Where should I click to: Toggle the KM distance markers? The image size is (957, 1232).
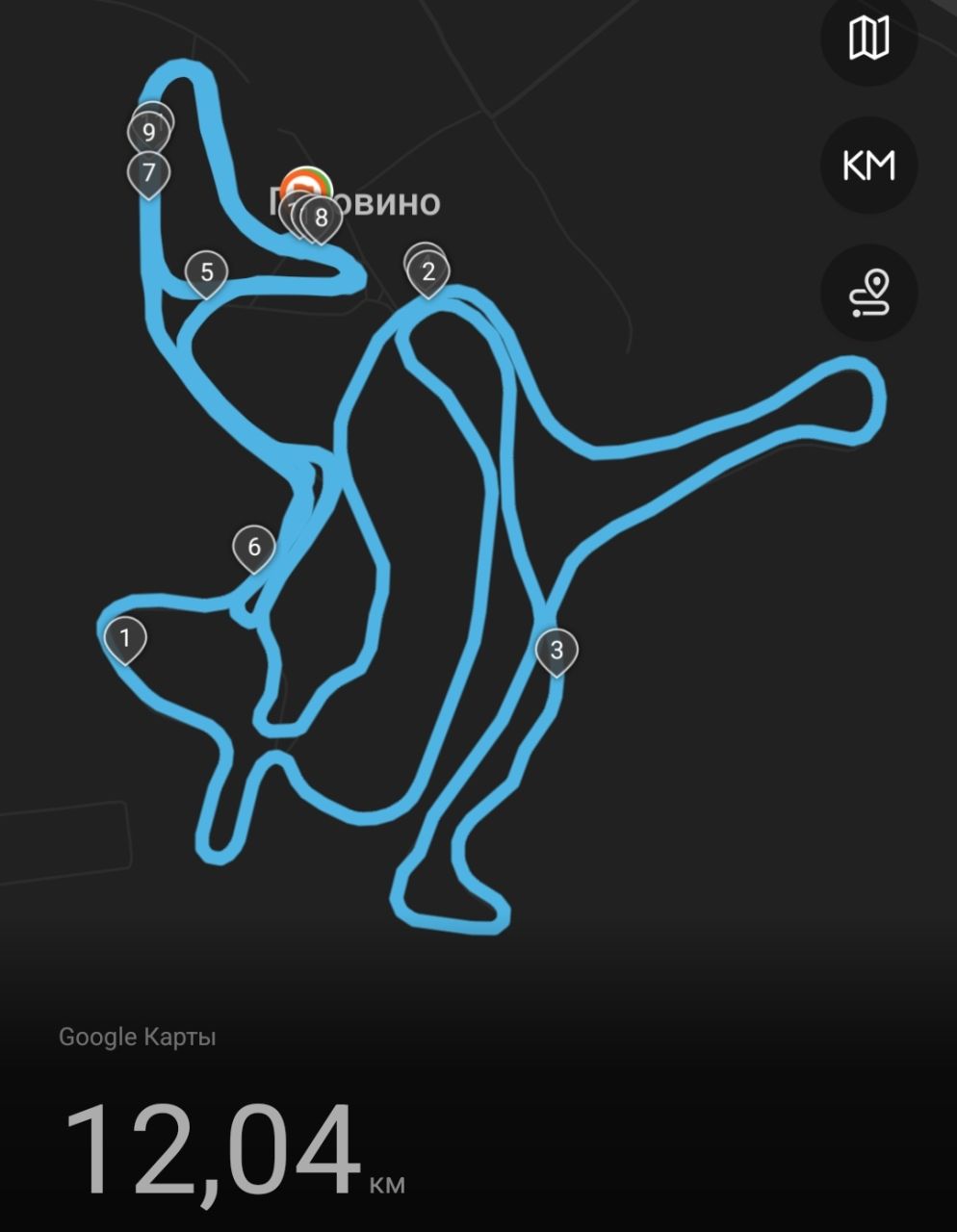[868, 166]
